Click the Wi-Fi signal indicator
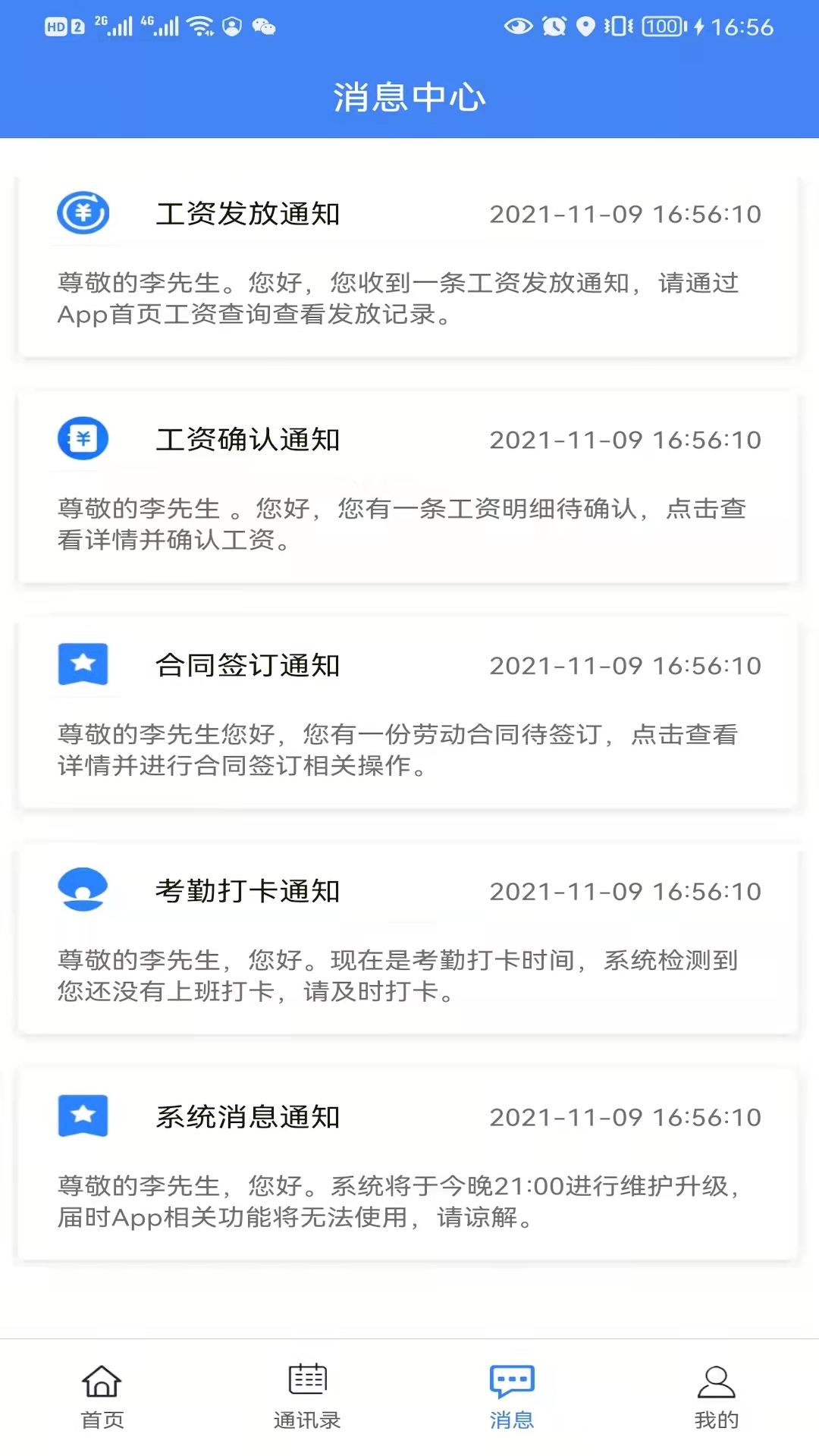The height and width of the screenshot is (1456, 819). pyautogui.click(x=200, y=26)
